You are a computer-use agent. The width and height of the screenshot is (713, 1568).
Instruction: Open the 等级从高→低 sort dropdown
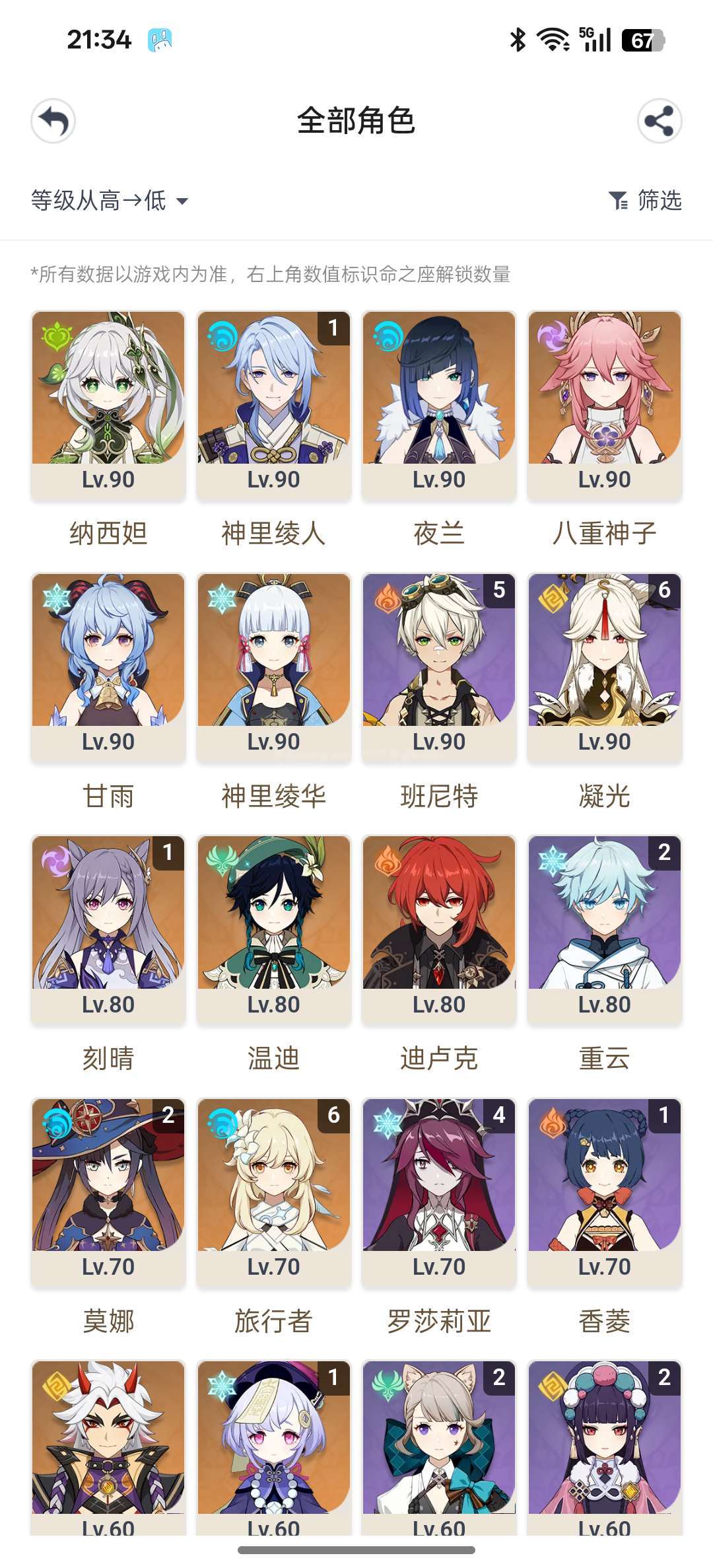110,200
